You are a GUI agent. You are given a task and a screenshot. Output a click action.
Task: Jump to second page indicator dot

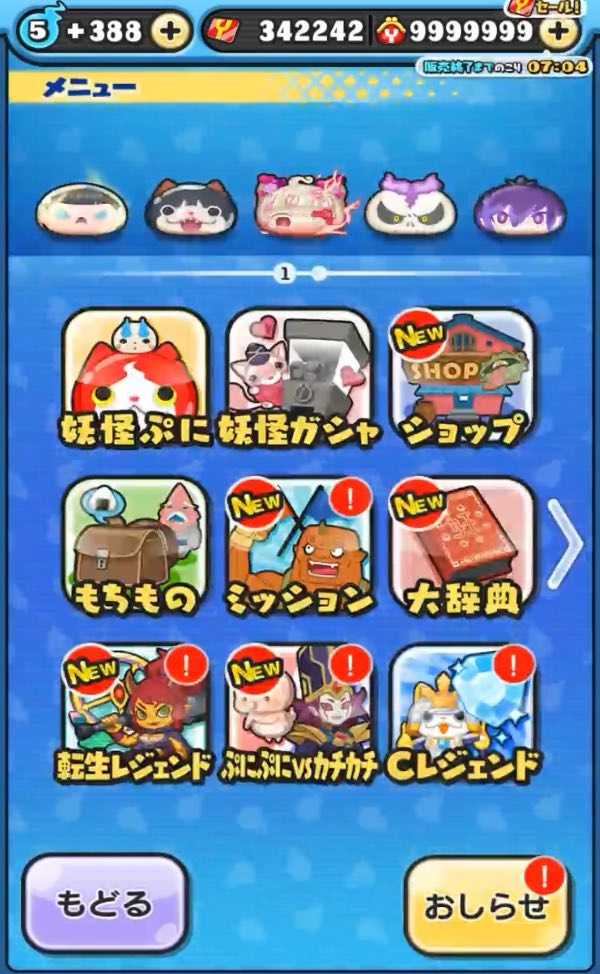pos(319,273)
